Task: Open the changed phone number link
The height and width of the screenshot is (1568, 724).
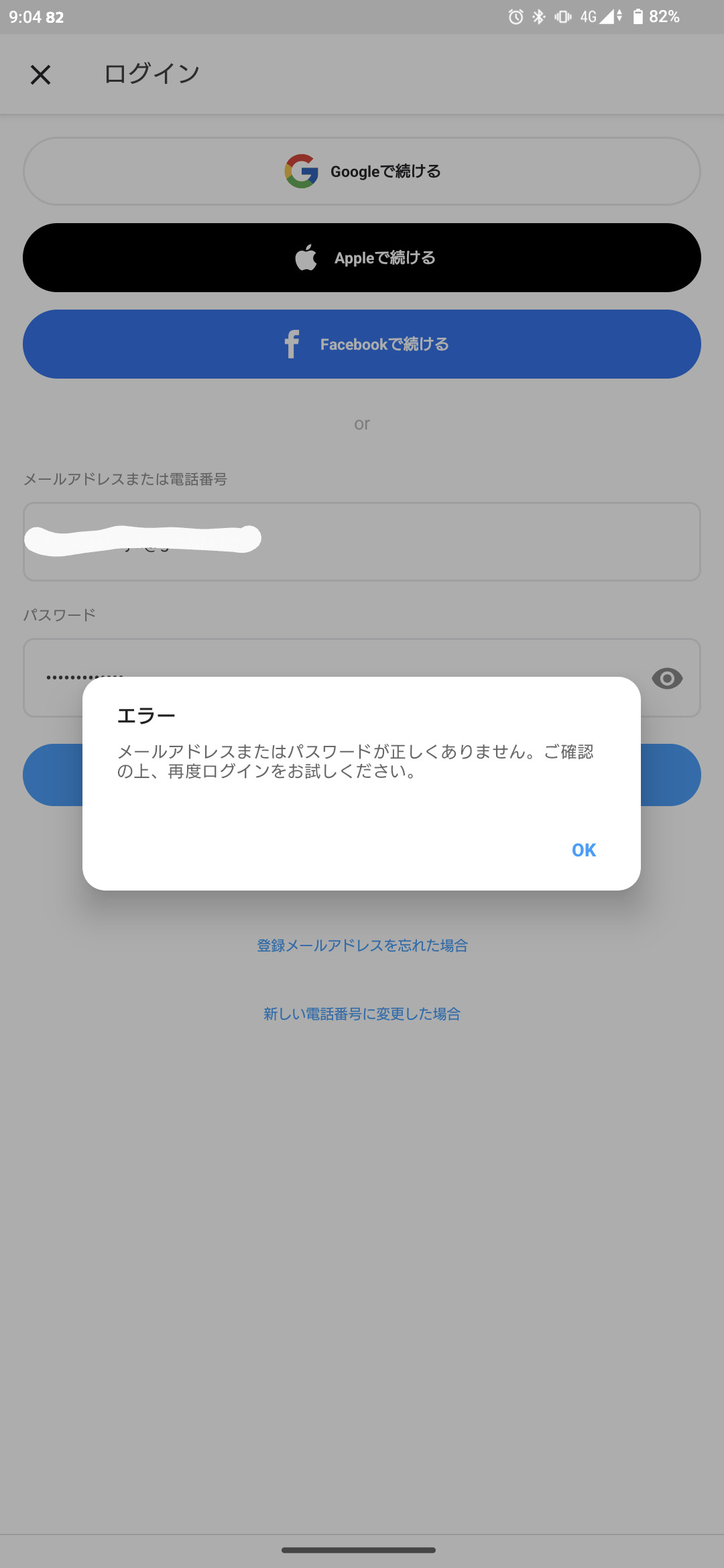Action: [362, 1014]
